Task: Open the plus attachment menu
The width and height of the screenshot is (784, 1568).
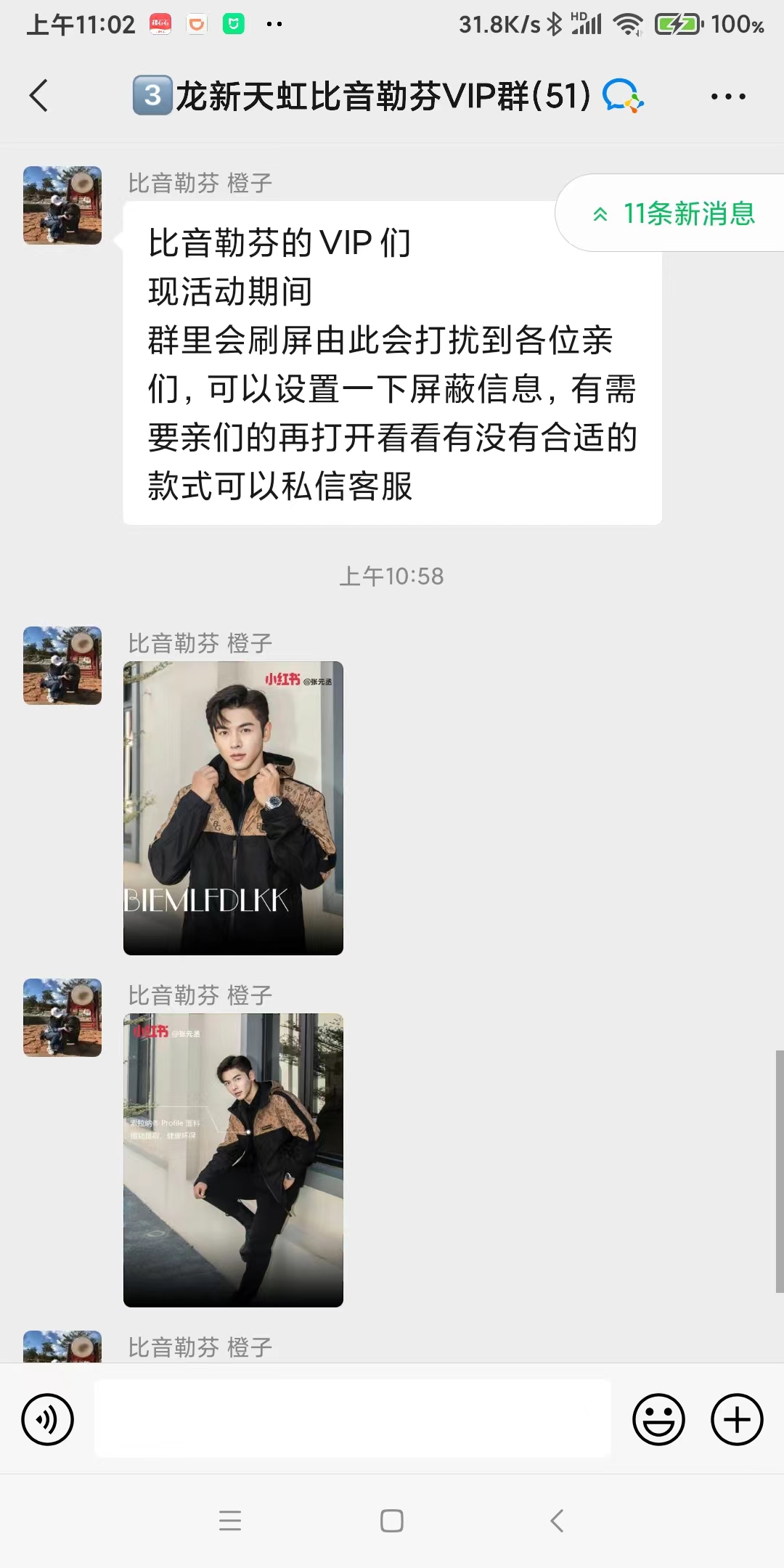Action: [737, 1419]
